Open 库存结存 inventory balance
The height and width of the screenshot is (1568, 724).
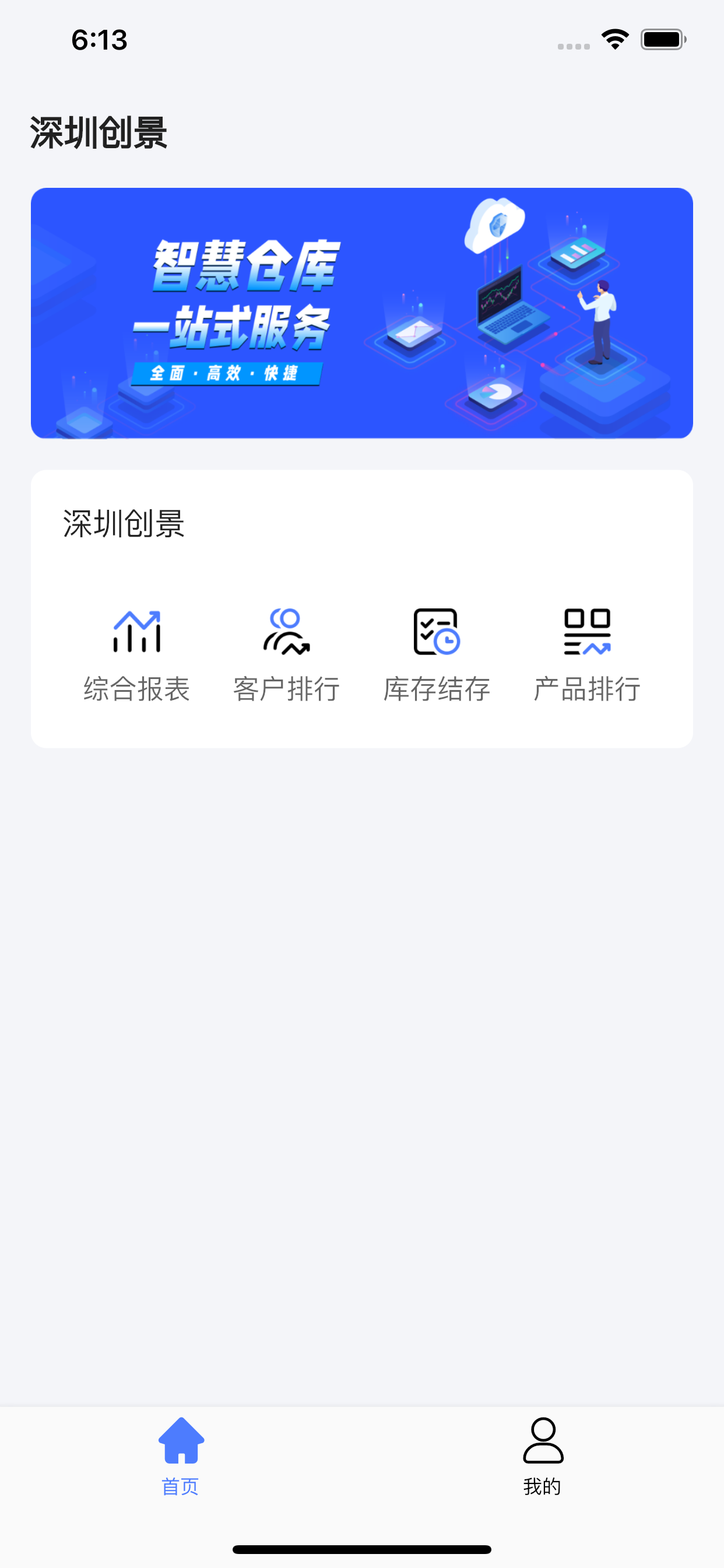(x=437, y=655)
